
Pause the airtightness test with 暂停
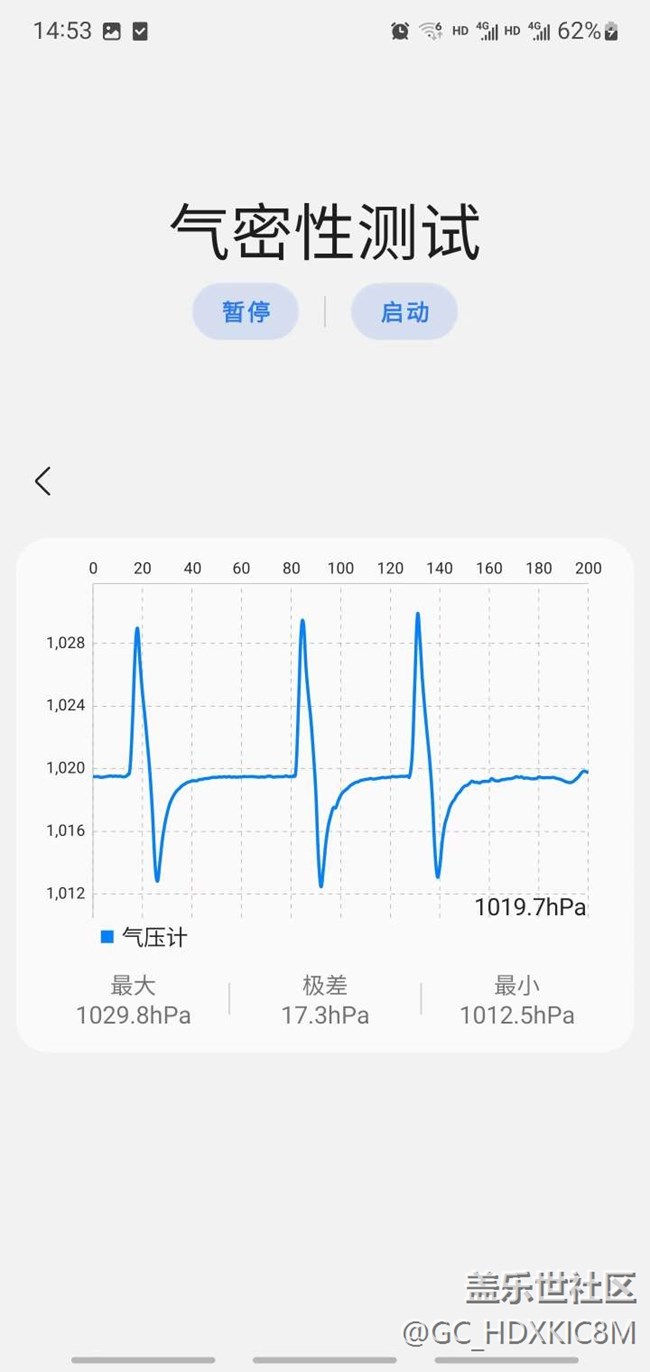[245, 311]
